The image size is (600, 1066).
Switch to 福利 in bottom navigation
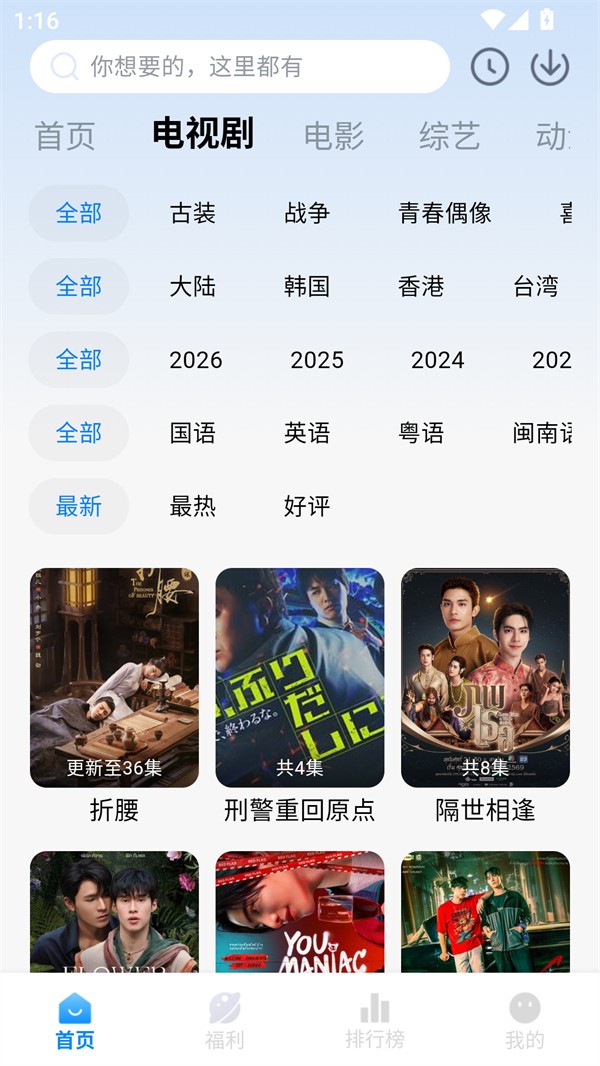(224, 1020)
